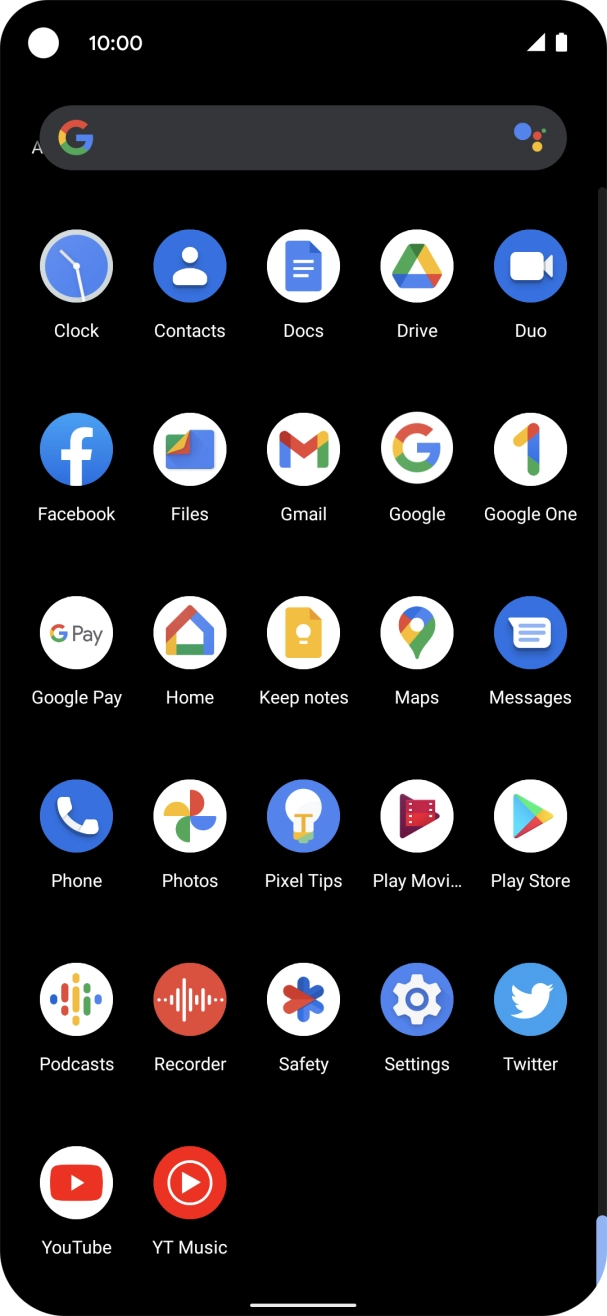Launch Maps

click(x=417, y=633)
